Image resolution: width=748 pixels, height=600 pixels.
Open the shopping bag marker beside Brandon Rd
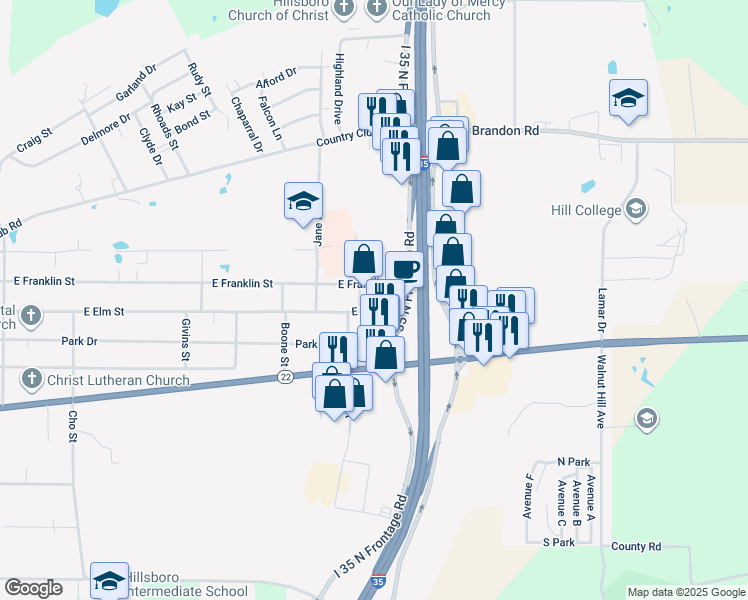click(447, 146)
